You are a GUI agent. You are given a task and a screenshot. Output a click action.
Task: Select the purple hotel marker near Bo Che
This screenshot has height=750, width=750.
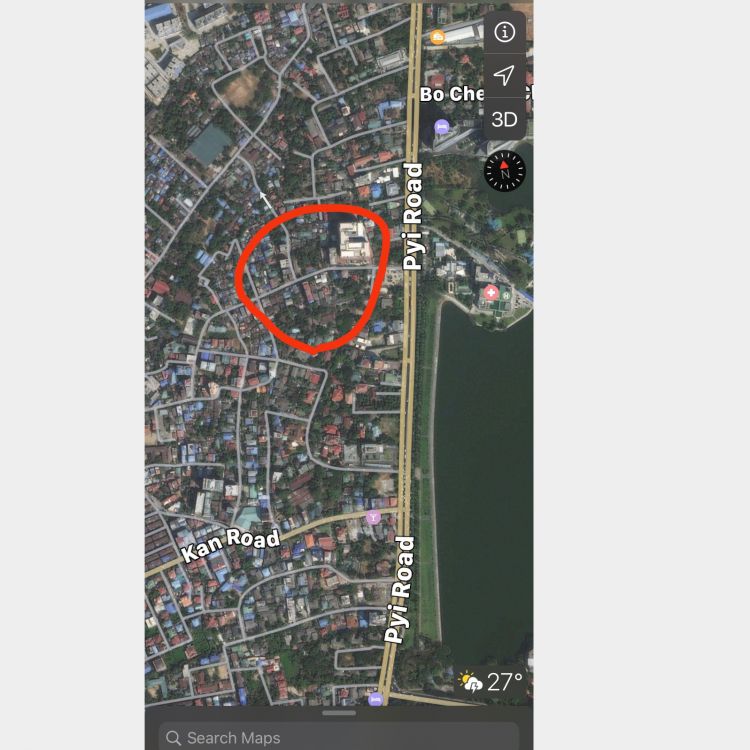pos(442,127)
